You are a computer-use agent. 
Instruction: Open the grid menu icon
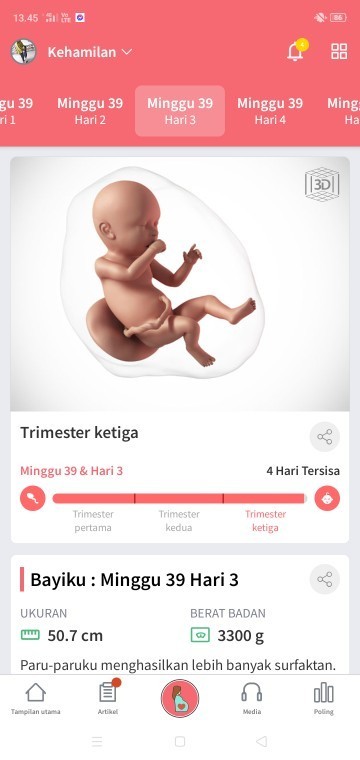pos(339,51)
